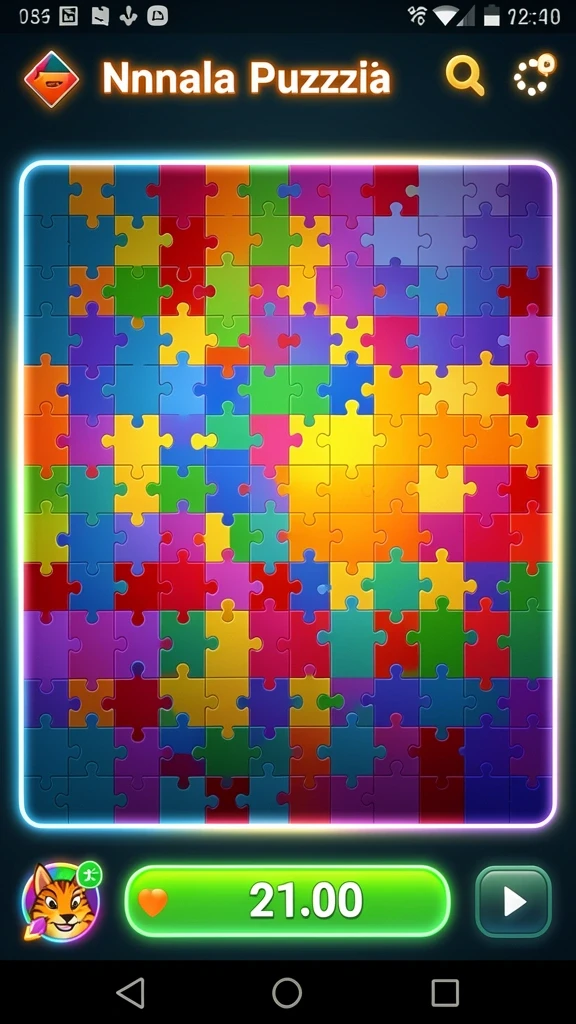The image size is (576, 1024).
Task: Tap the green 21.00 heart button
Action: point(287,901)
